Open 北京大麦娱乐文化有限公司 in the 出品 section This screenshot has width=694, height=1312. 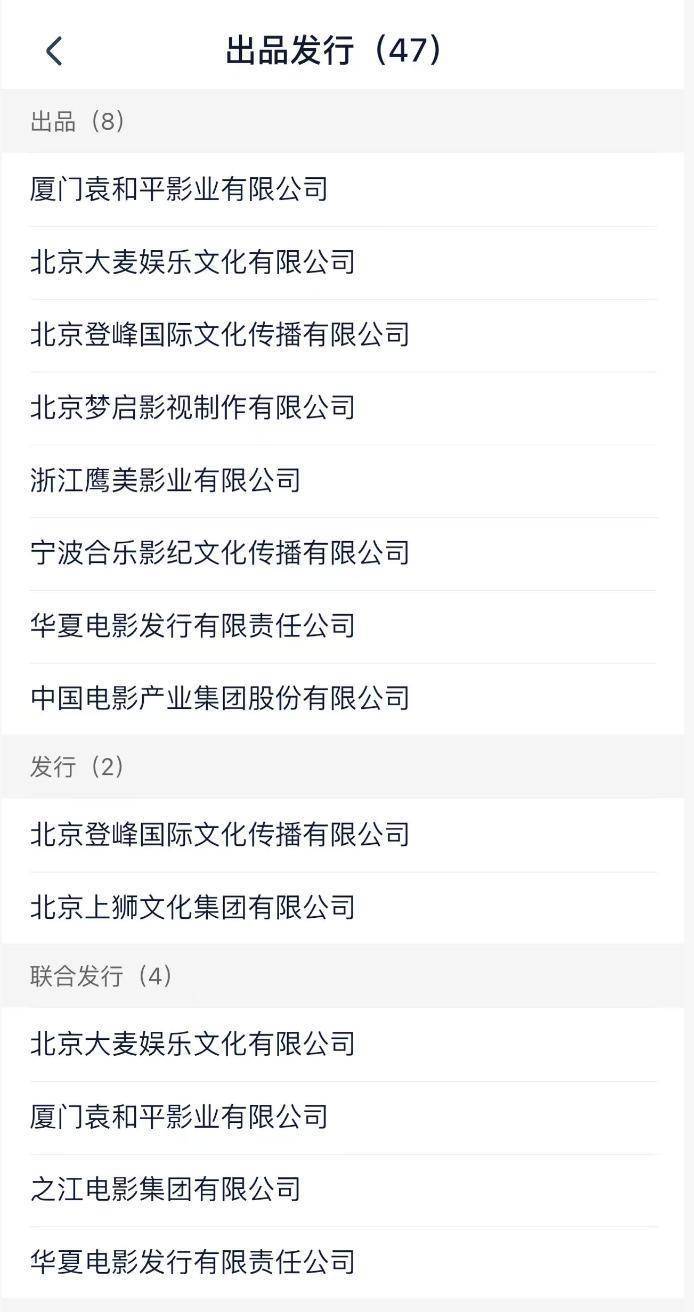click(x=193, y=262)
